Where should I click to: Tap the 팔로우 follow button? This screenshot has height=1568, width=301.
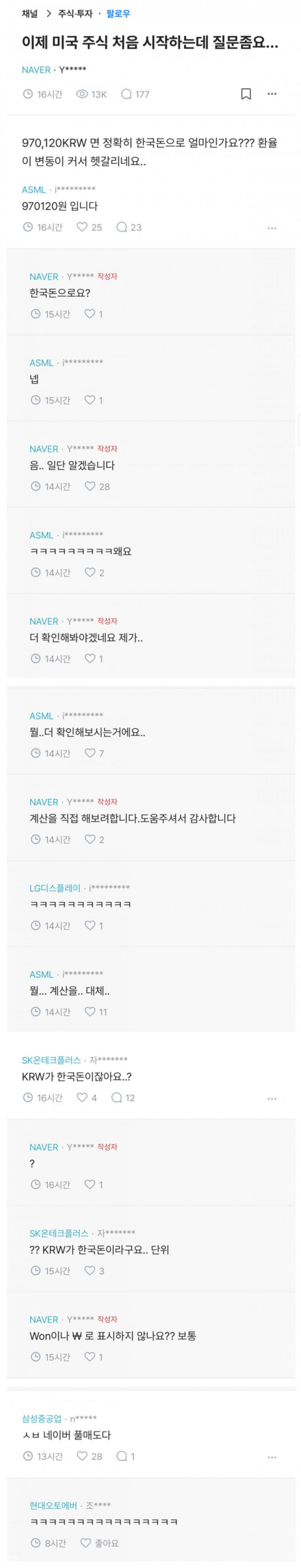coord(118,13)
